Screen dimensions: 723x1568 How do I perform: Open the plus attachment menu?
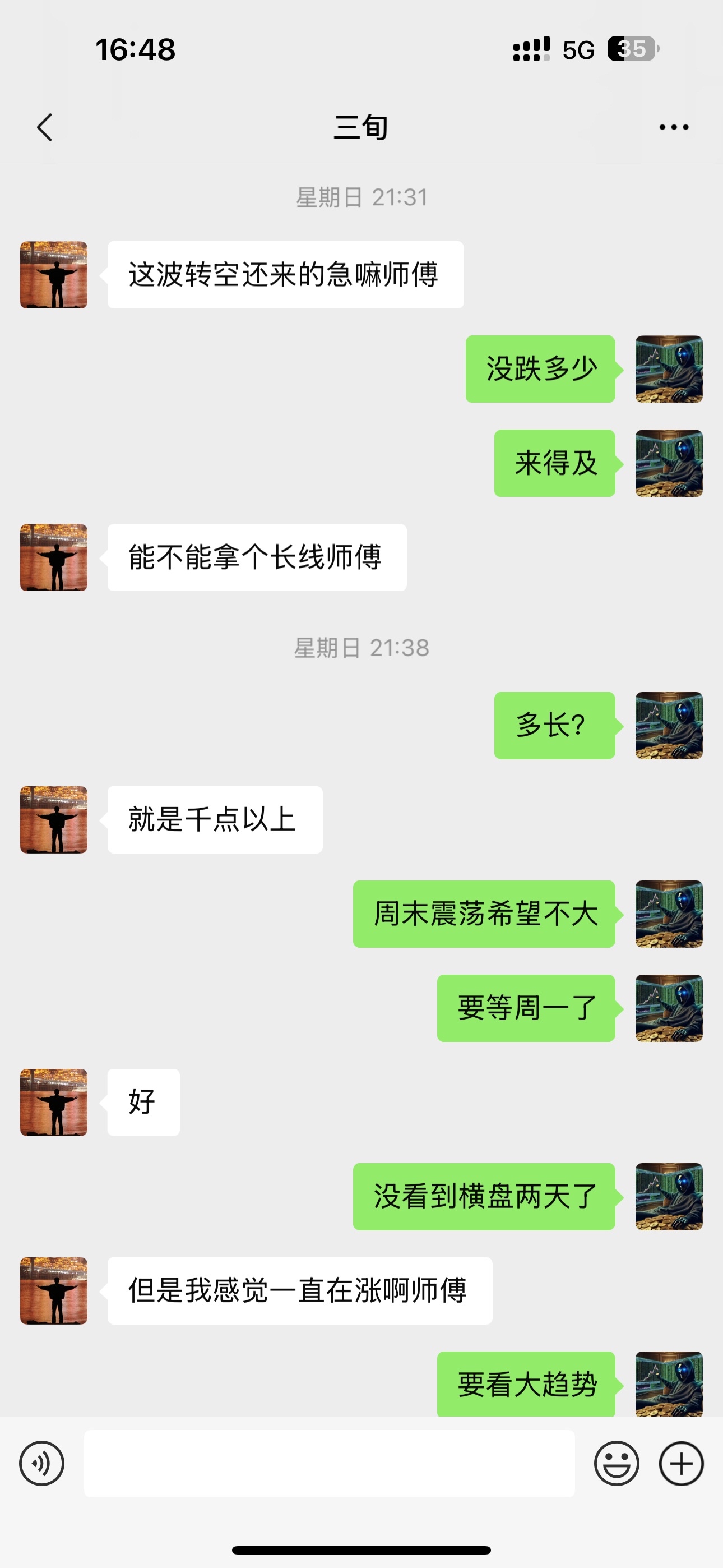681,1463
